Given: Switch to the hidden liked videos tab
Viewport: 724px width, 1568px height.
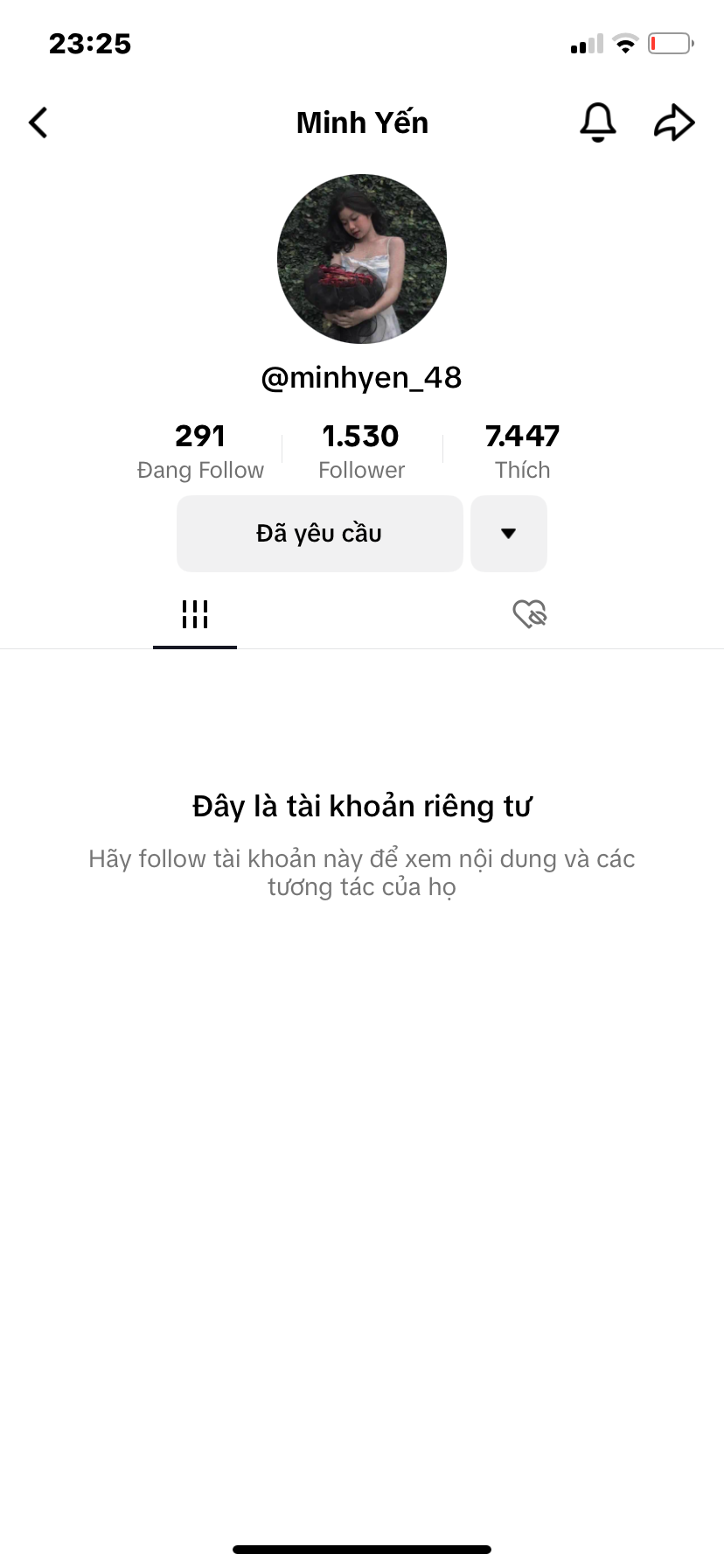Looking at the screenshot, I should [x=529, y=614].
